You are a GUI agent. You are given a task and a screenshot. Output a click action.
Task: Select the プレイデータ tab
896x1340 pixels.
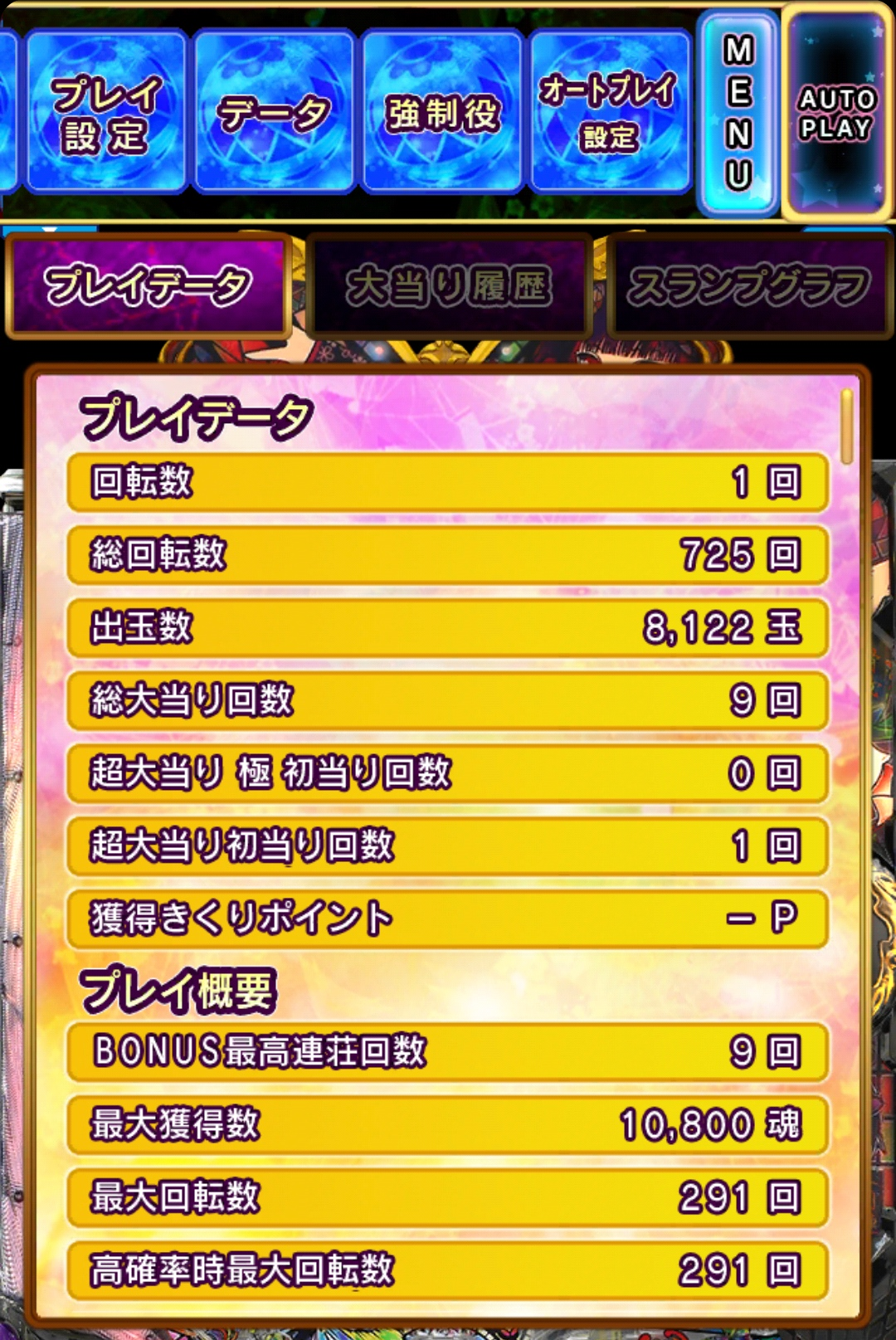[x=148, y=286]
